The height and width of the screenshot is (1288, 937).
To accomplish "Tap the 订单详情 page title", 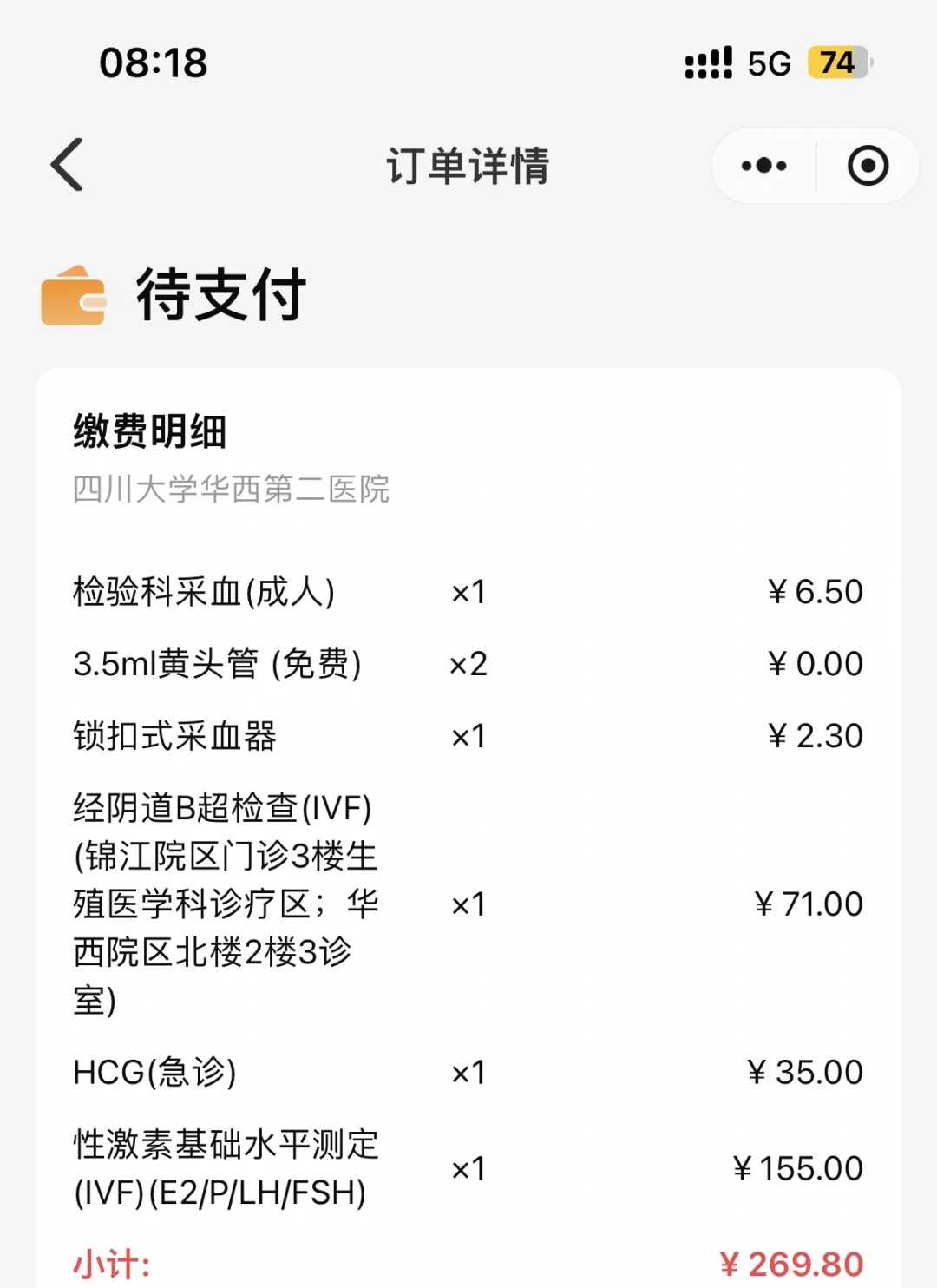I will (x=468, y=165).
